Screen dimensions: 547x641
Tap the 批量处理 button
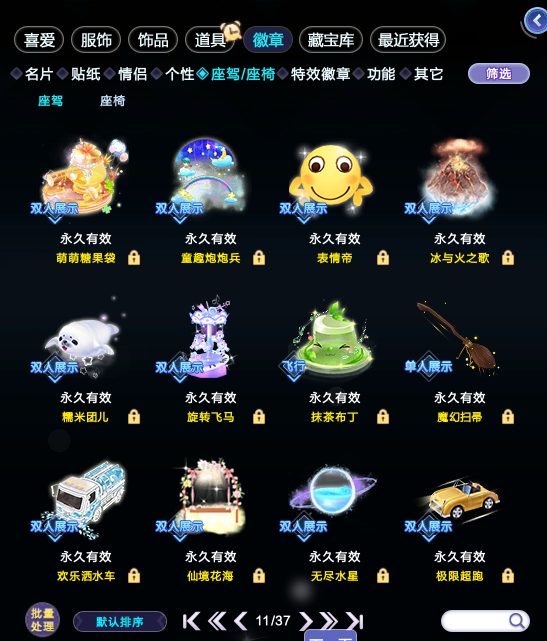(43, 620)
